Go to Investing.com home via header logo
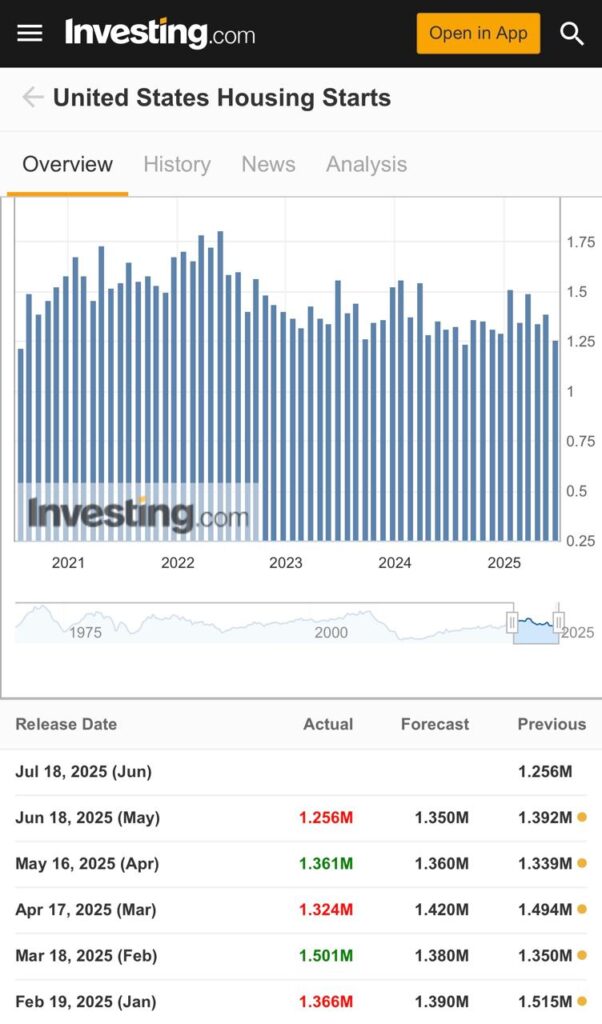This screenshot has height=1024, width=602. tap(160, 33)
